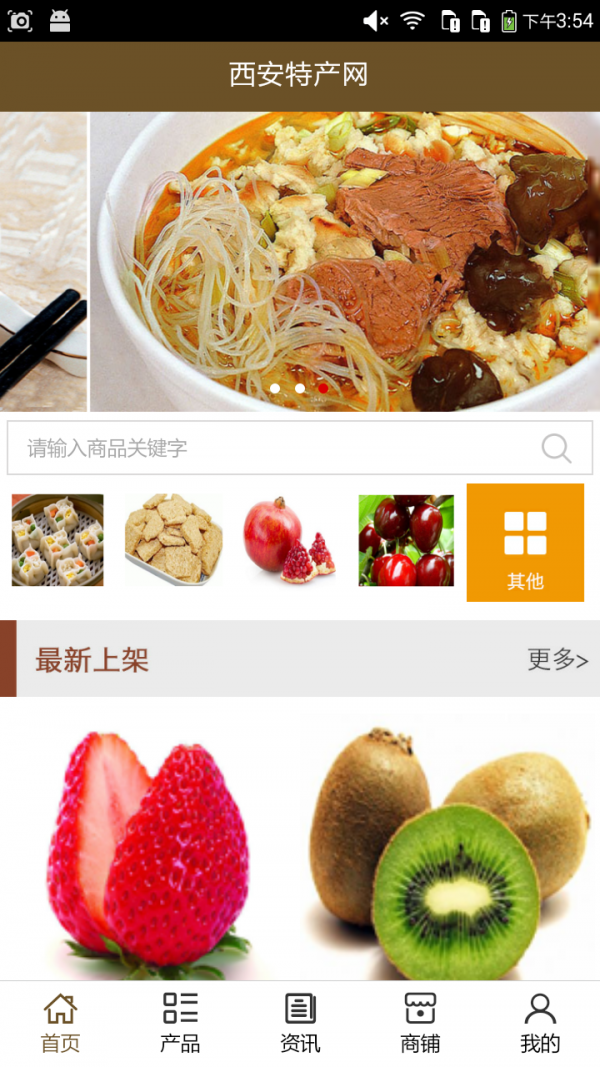View 更多 of 最新上架
The height and width of the screenshot is (1067, 600).
click(x=557, y=659)
